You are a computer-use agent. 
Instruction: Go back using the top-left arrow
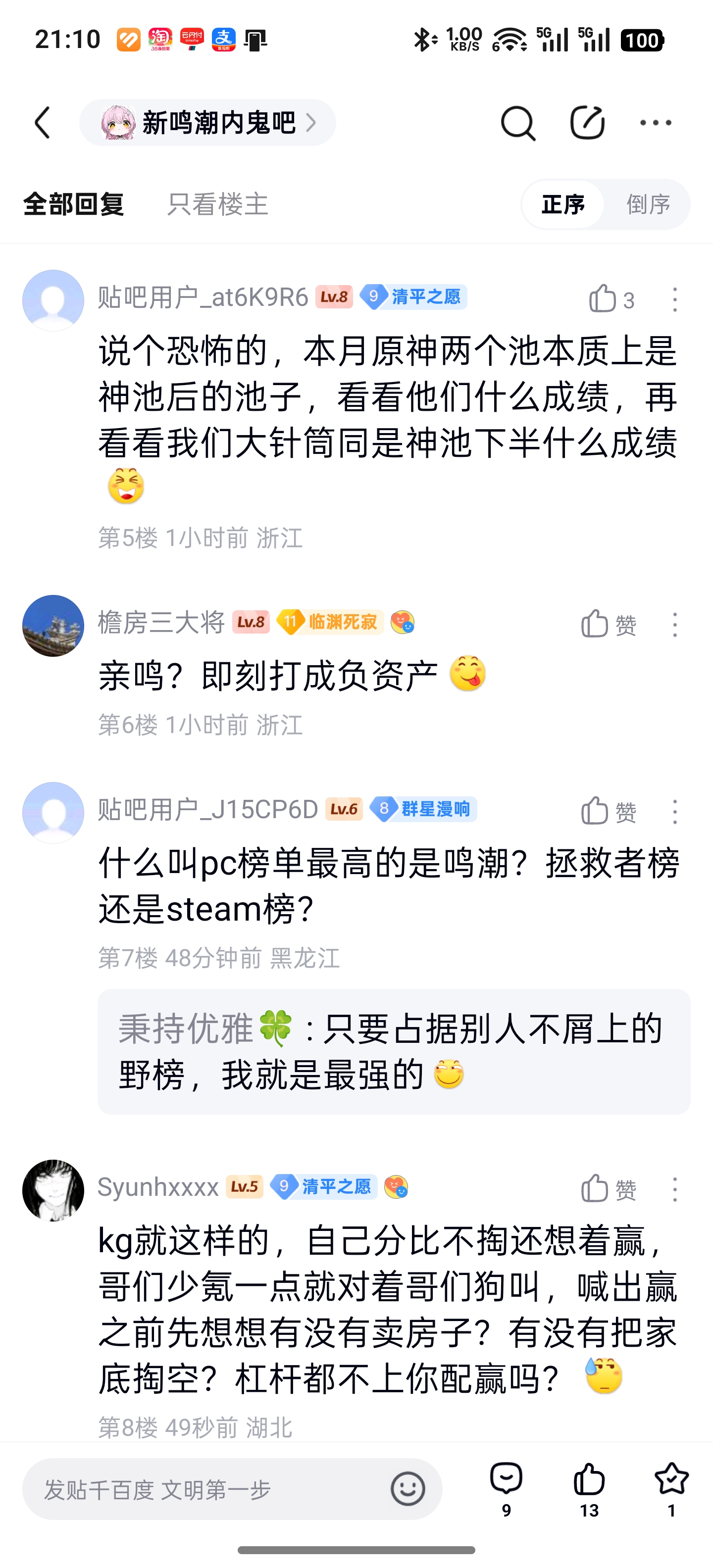(43, 123)
